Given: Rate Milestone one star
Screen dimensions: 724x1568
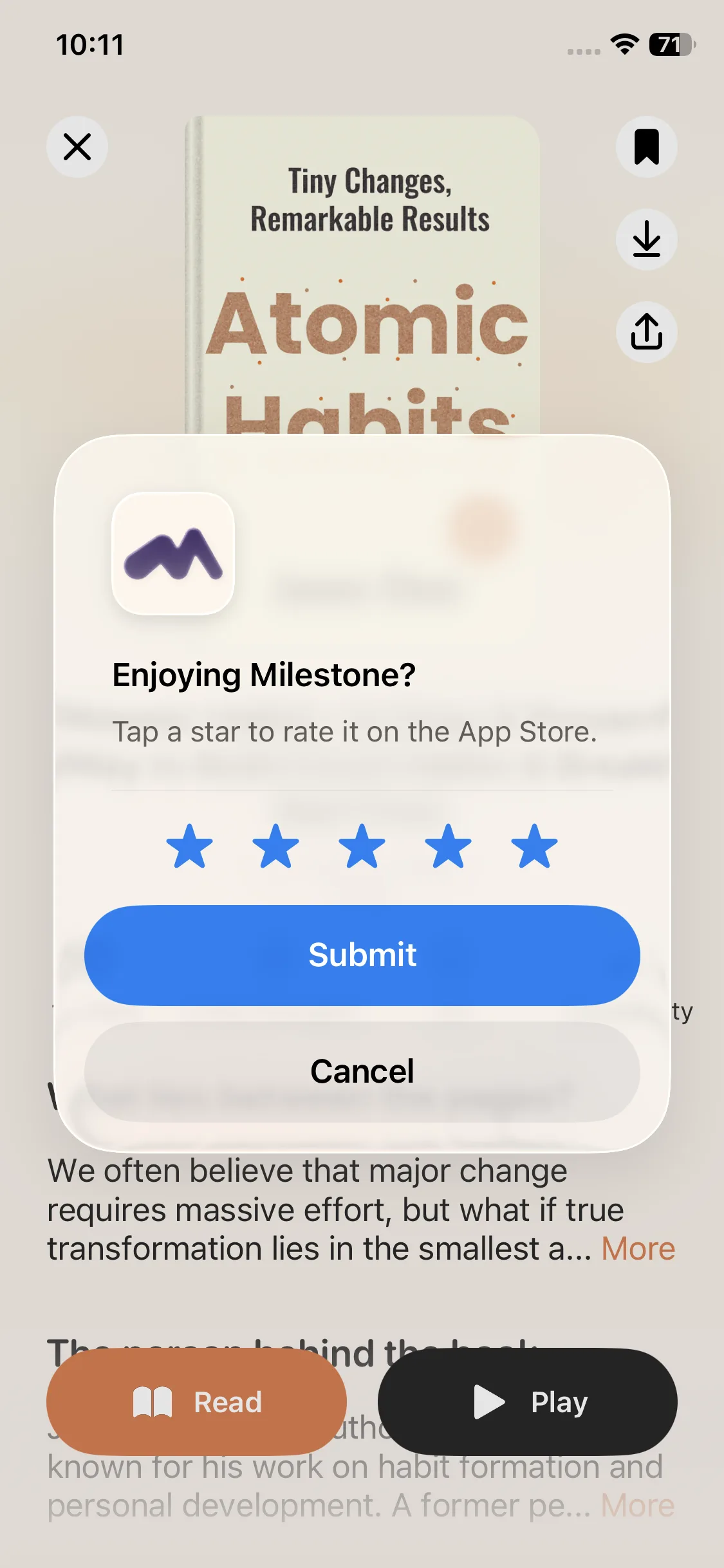Looking at the screenshot, I should click(x=189, y=846).
